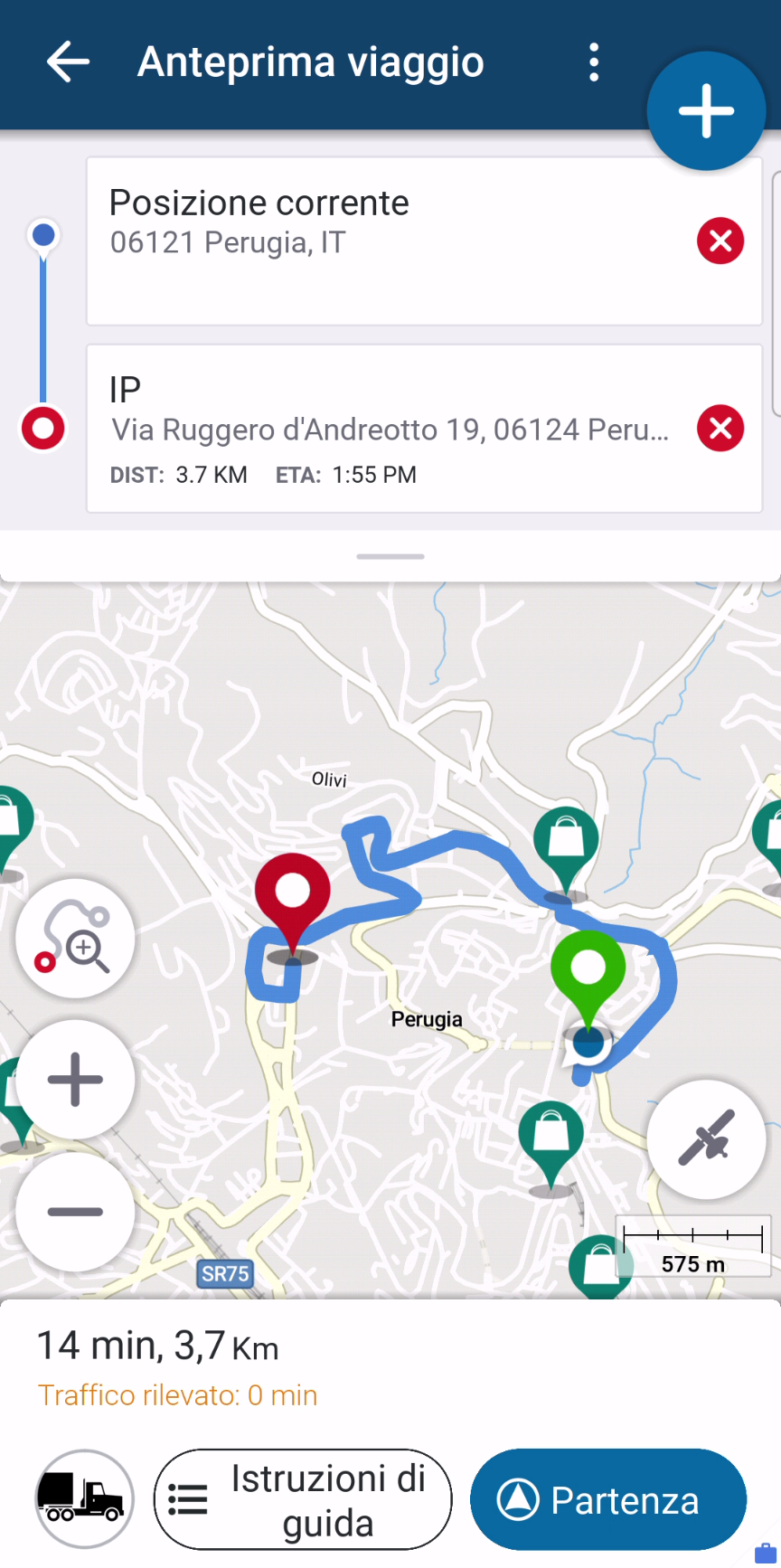
Task: Zoom in on the map
Action: tap(75, 1079)
